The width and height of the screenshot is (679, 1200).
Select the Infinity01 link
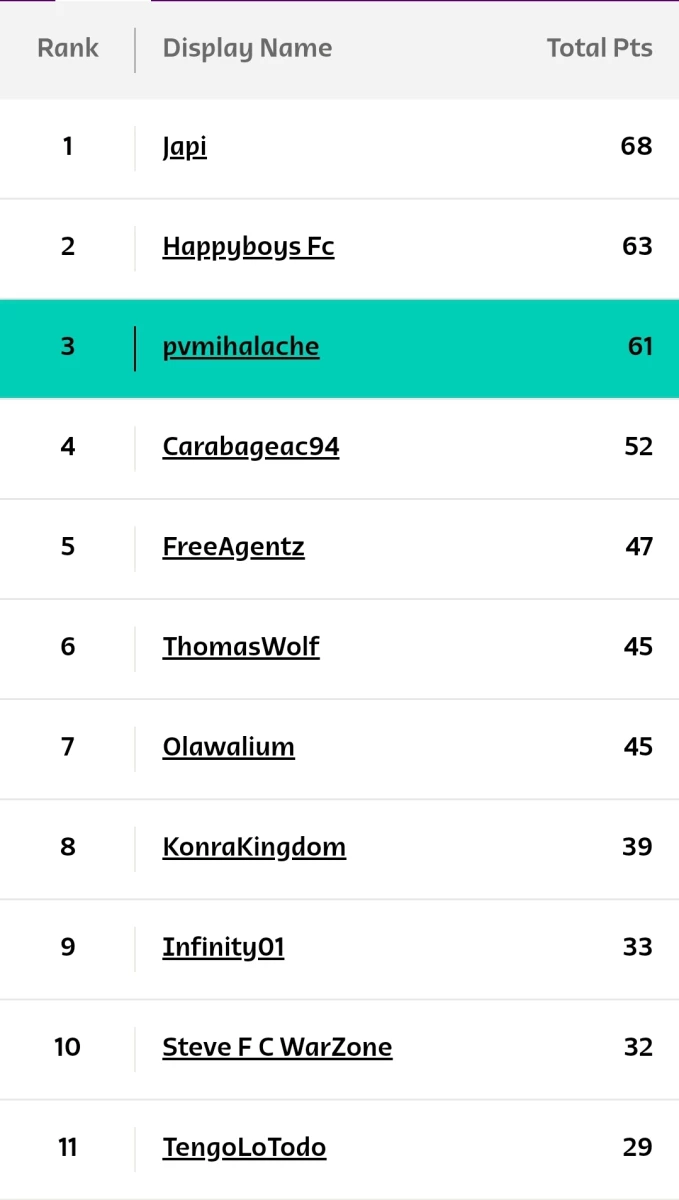(x=223, y=948)
